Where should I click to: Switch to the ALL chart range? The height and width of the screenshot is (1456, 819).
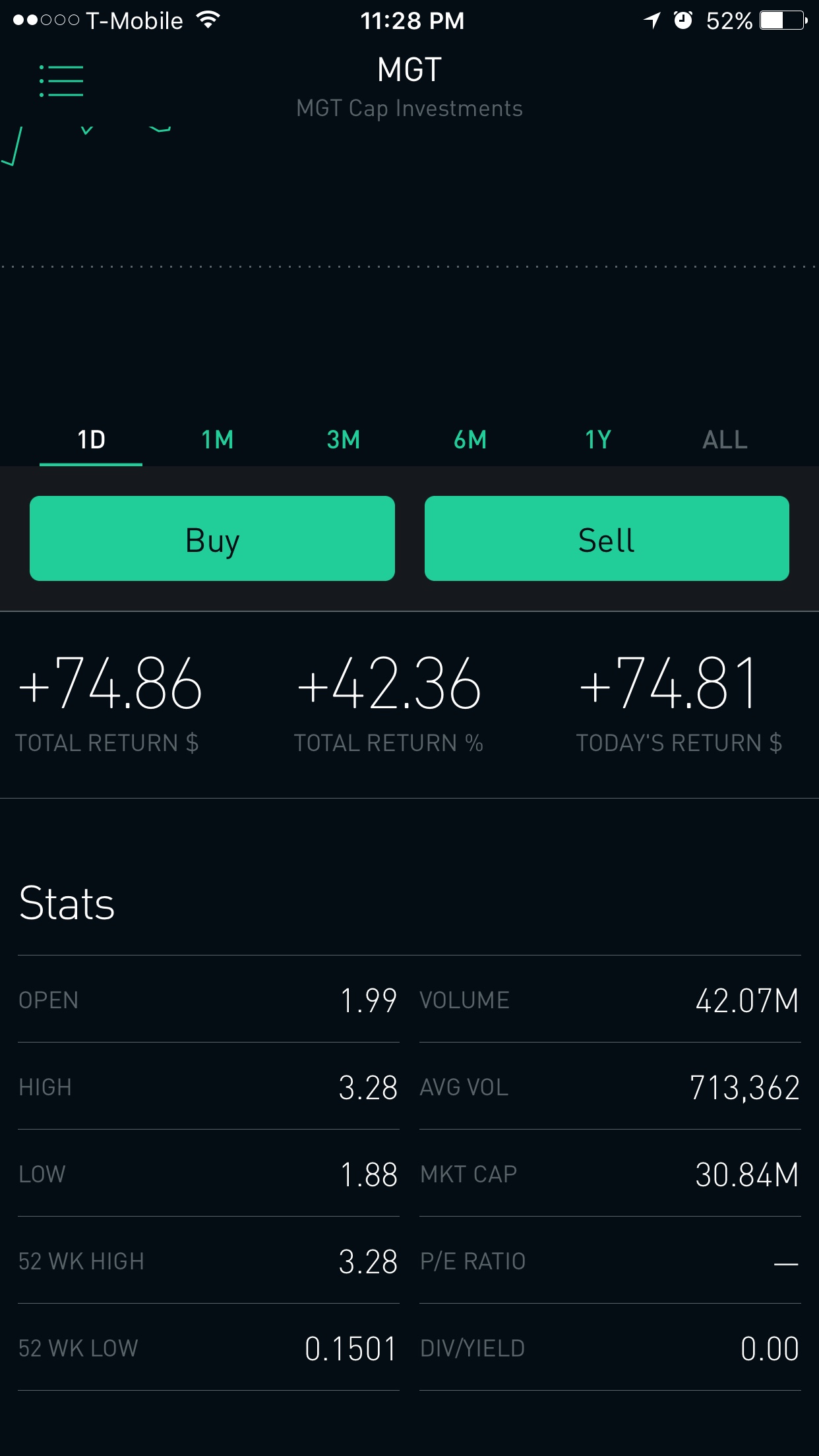[x=725, y=440]
